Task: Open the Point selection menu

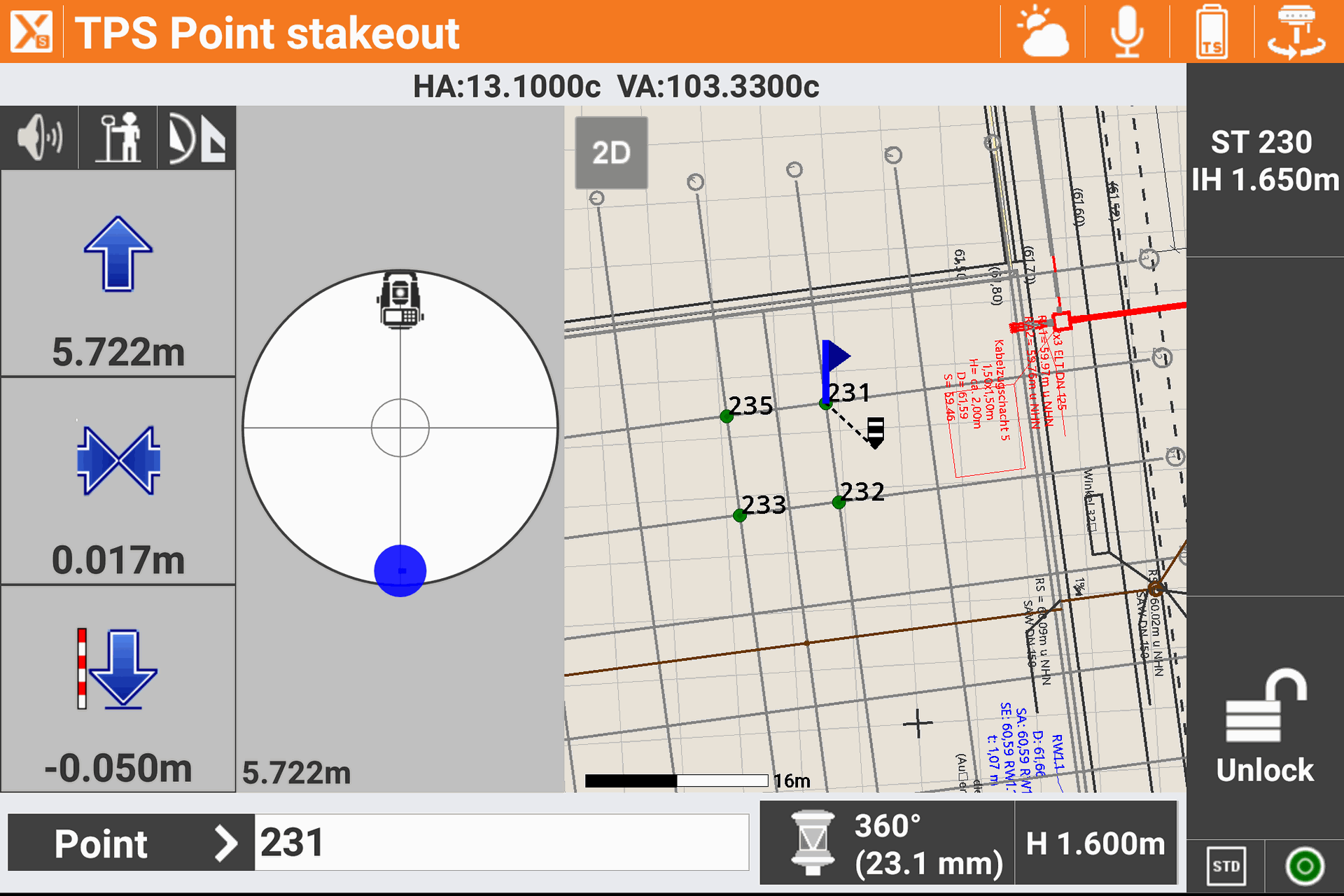Action: coord(131,843)
